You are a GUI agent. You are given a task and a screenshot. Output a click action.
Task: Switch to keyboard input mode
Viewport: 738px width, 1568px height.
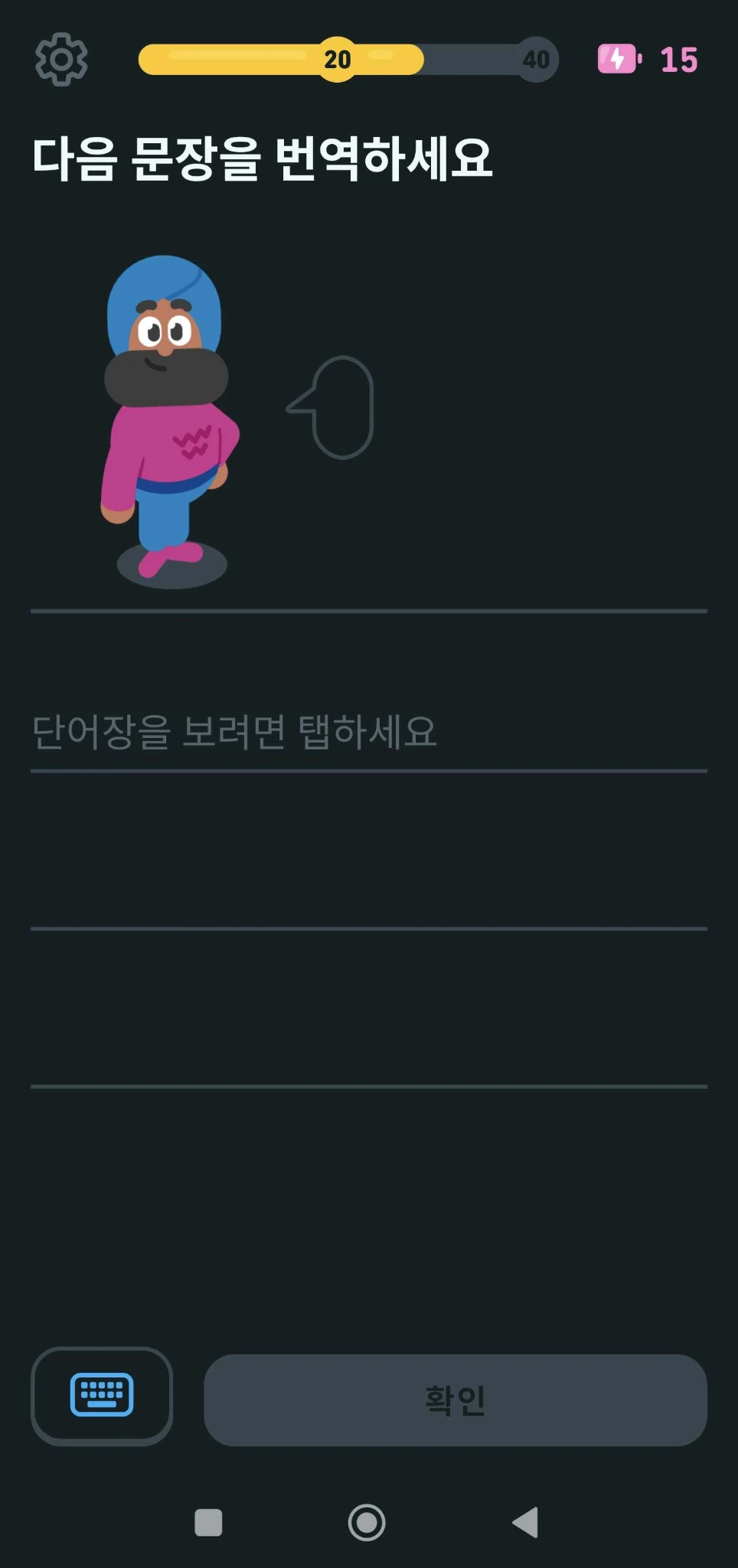point(102,1396)
